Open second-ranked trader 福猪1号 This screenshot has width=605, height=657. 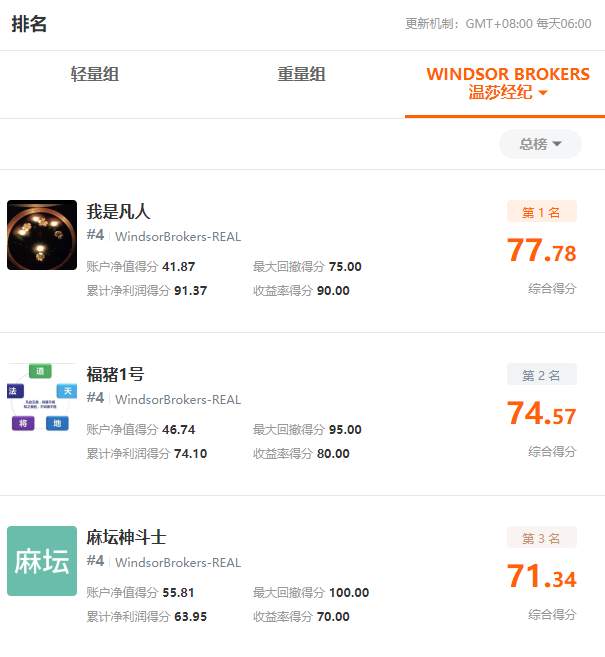coord(115,375)
